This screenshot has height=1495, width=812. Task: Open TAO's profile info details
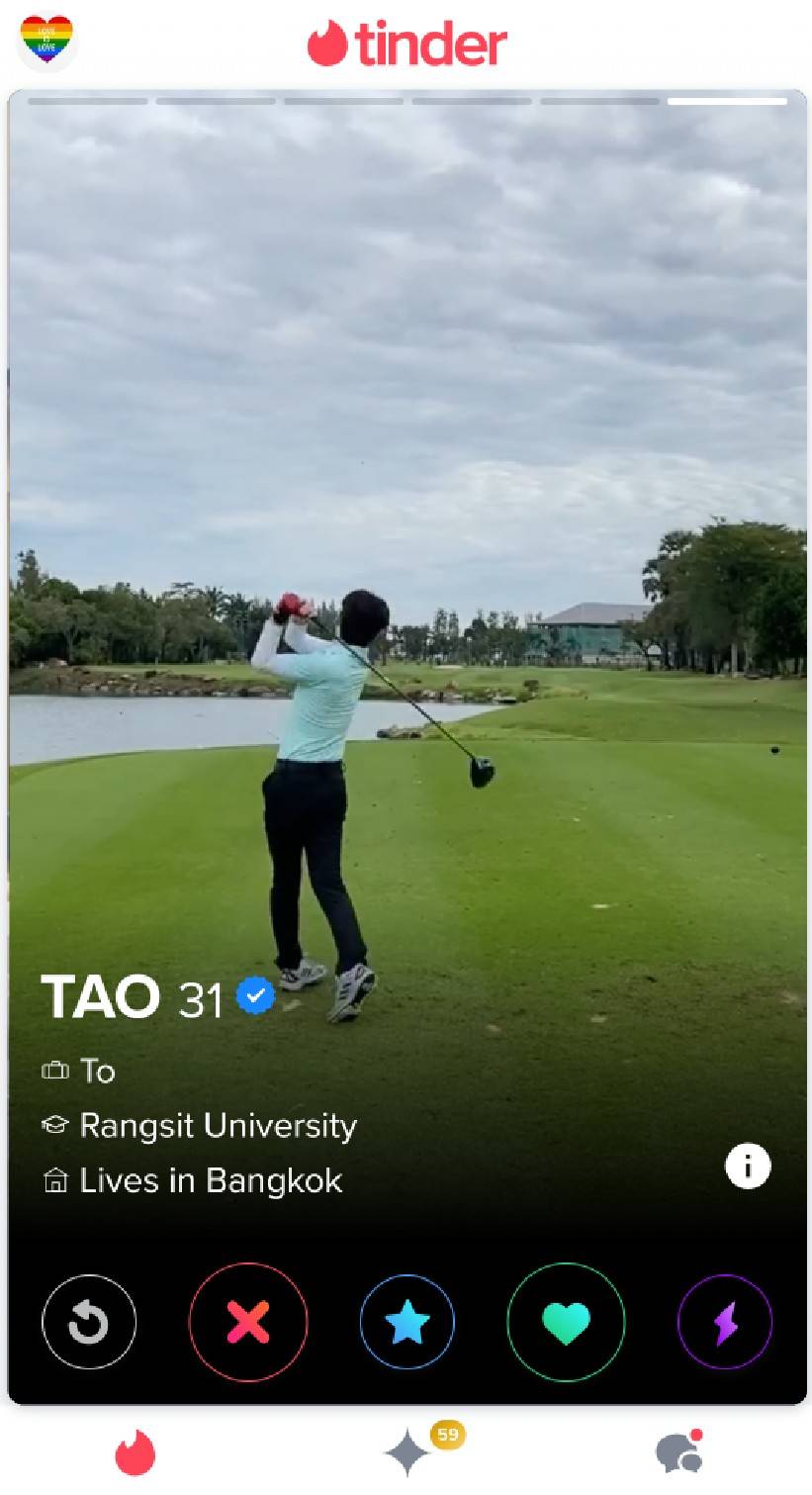point(748,1167)
